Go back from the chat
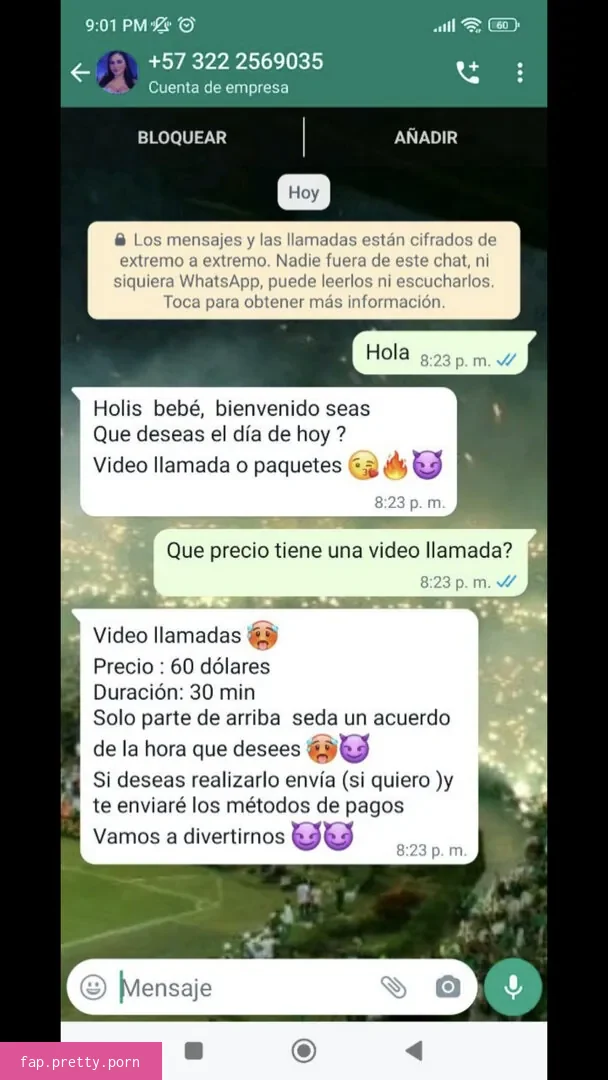The height and width of the screenshot is (1080, 608). 80,73
